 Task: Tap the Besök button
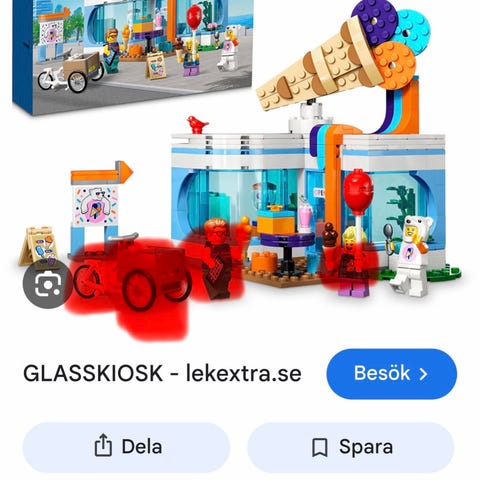click(392, 374)
